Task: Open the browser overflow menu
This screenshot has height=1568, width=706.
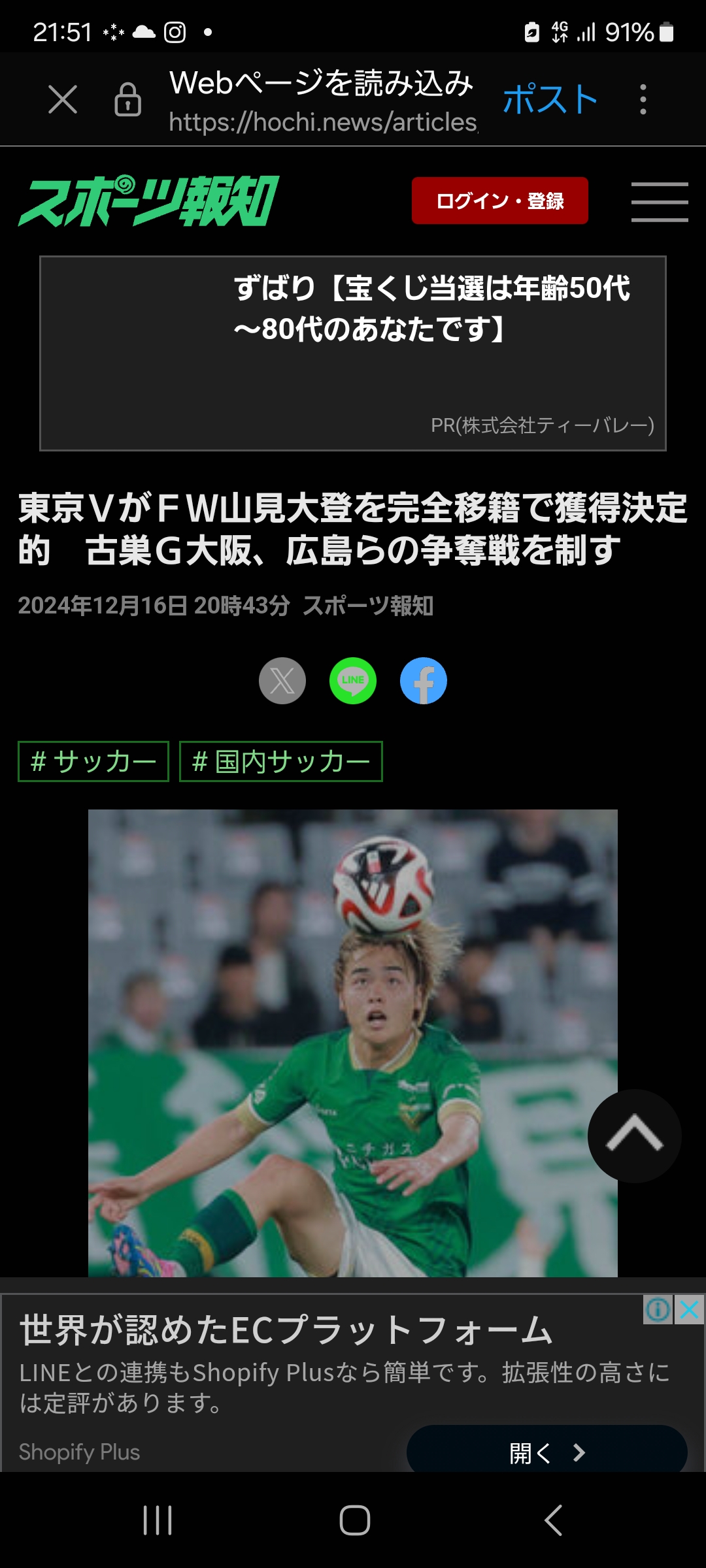Action: pos(643,99)
